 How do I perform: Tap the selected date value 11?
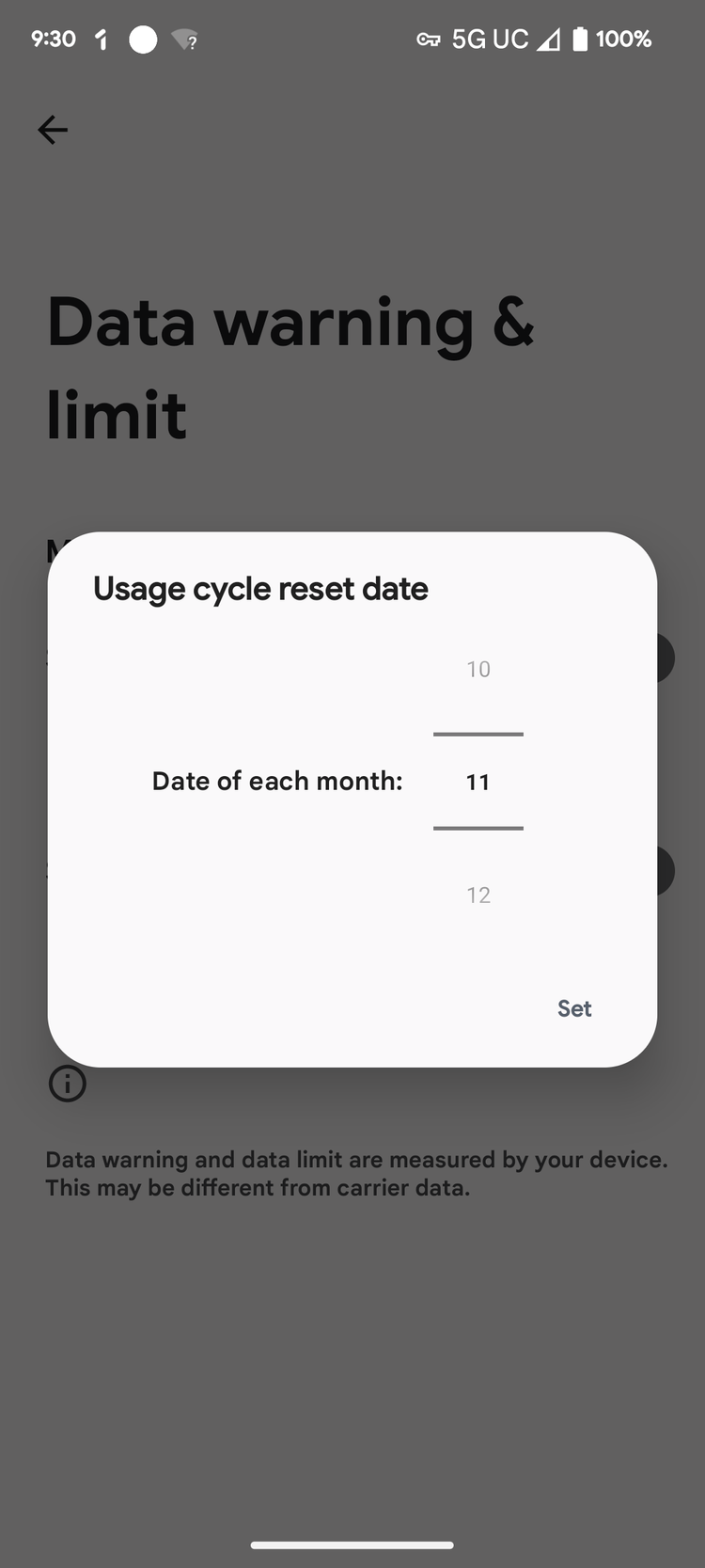click(x=478, y=782)
